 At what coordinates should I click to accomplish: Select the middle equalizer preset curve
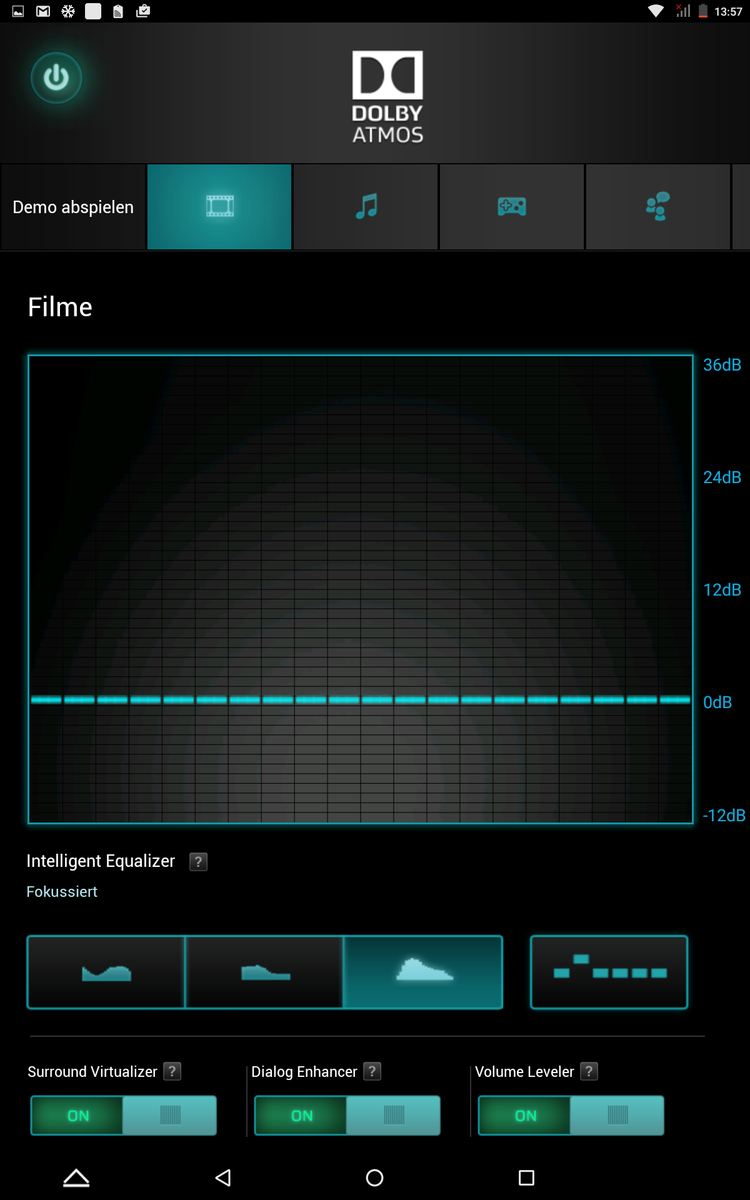[265, 972]
